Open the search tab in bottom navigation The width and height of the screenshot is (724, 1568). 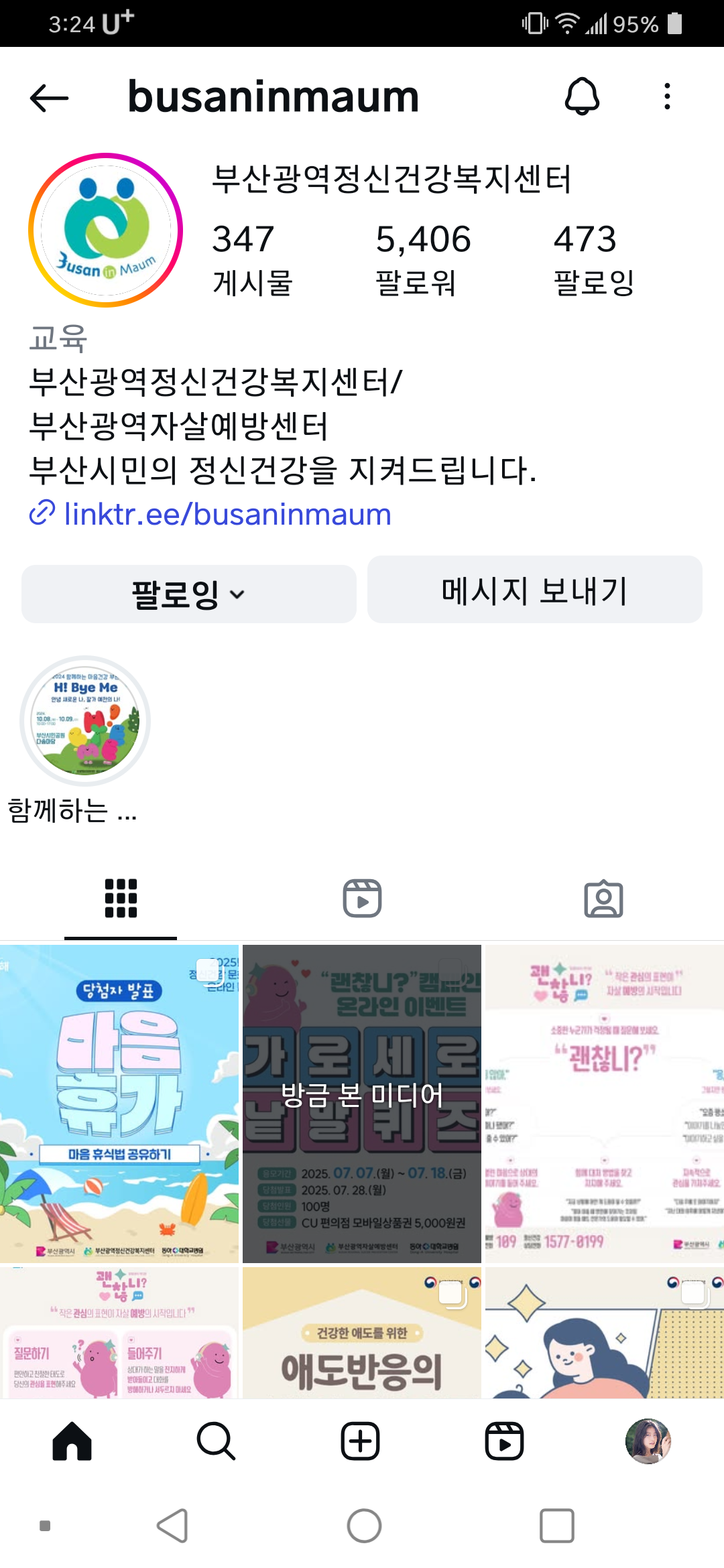click(216, 1441)
